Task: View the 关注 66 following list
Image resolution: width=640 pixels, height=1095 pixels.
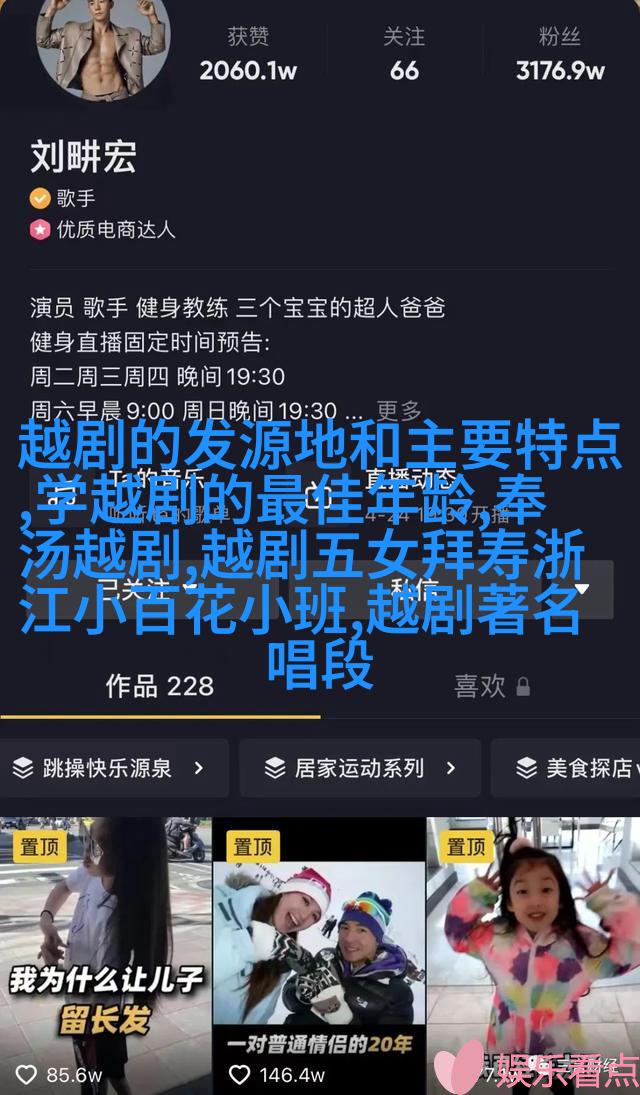Action: pos(404,55)
